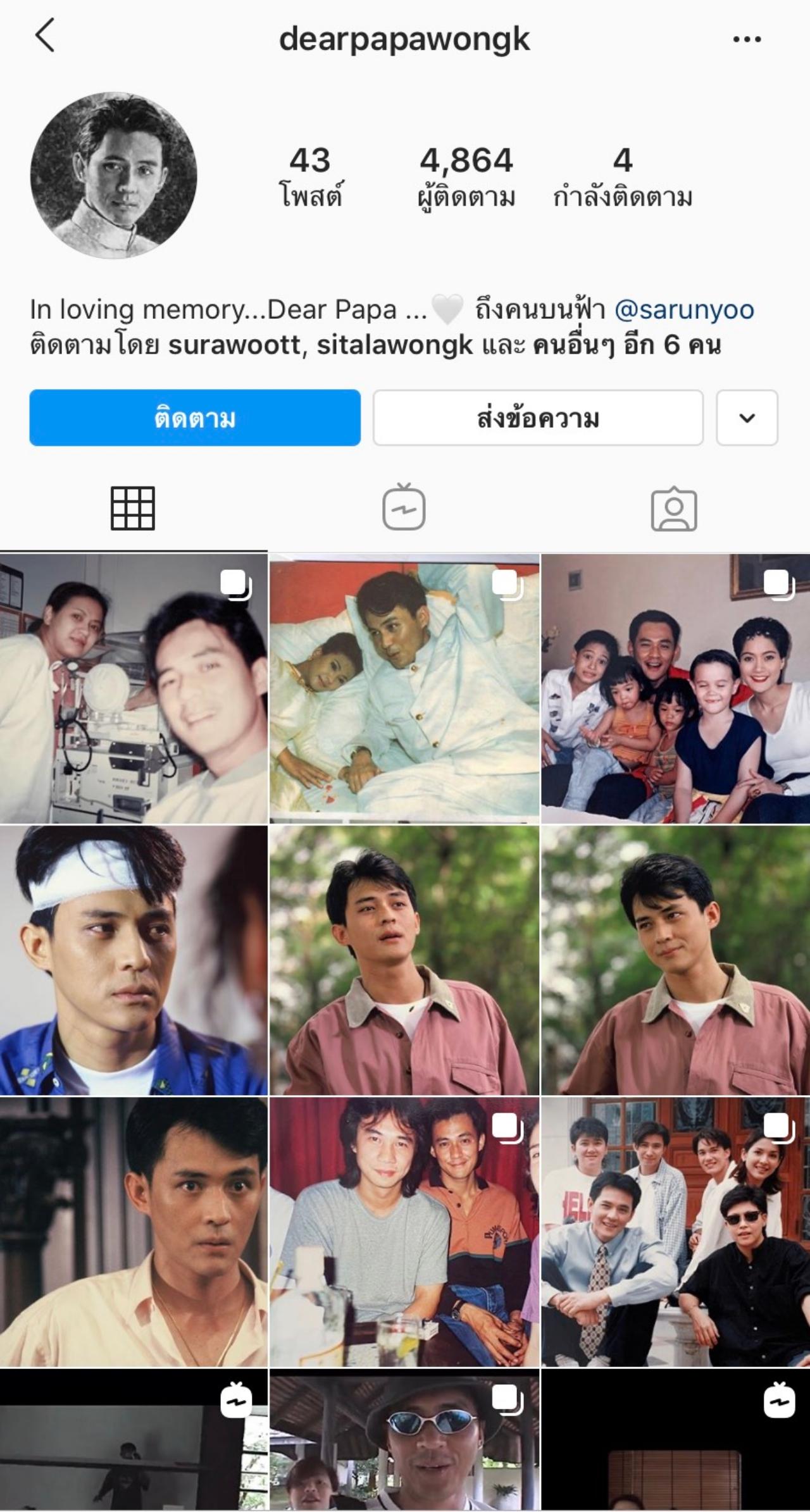View the profile picture of dearpapawongk

pos(114,175)
